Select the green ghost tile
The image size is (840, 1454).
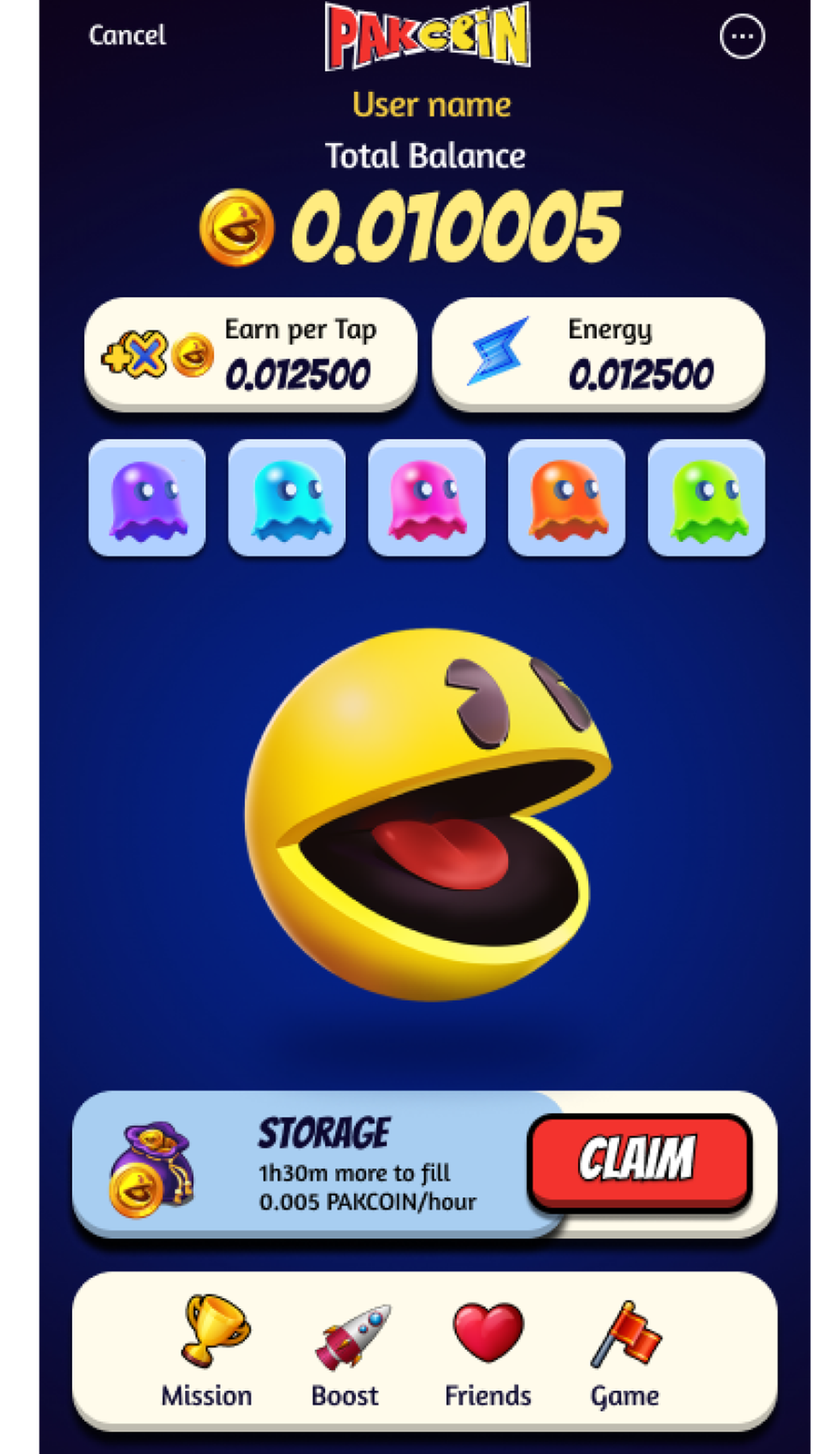(706, 498)
